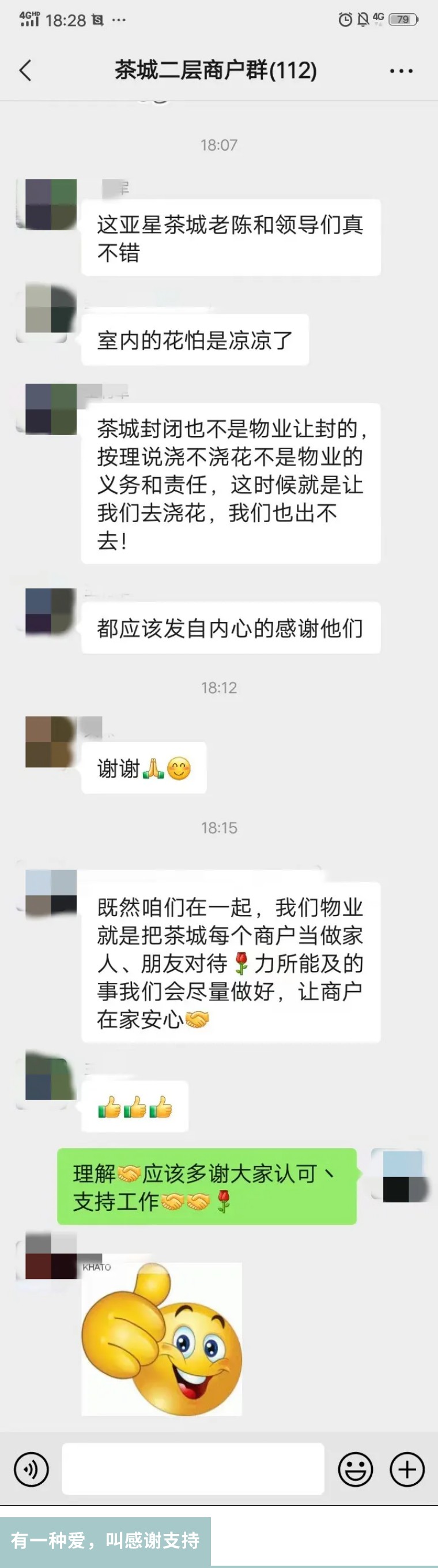The width and height of the screenshot is (438, 1568).
Task: Open own avatar beside green message
Action: point(397,1175)
